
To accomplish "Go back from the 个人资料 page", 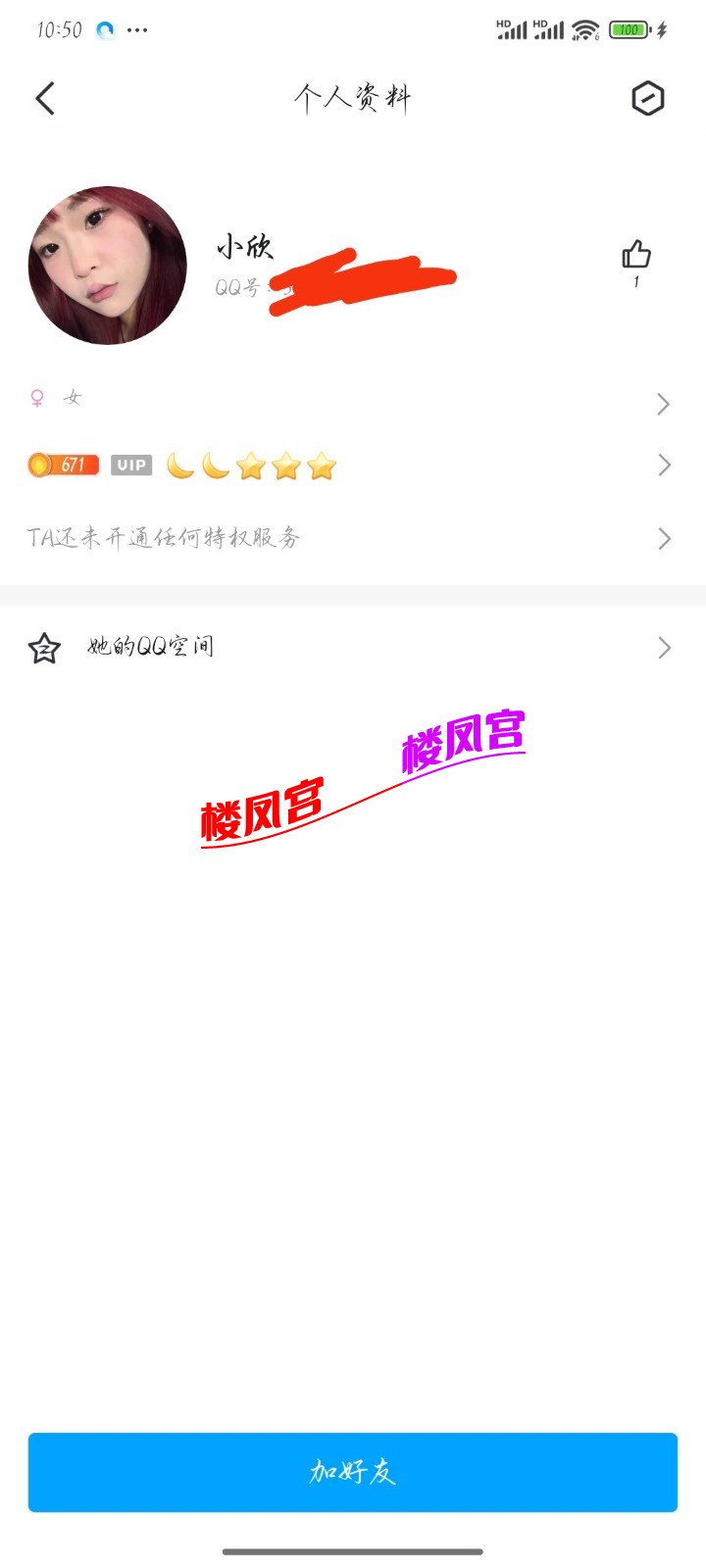I will tap(45, 99).
